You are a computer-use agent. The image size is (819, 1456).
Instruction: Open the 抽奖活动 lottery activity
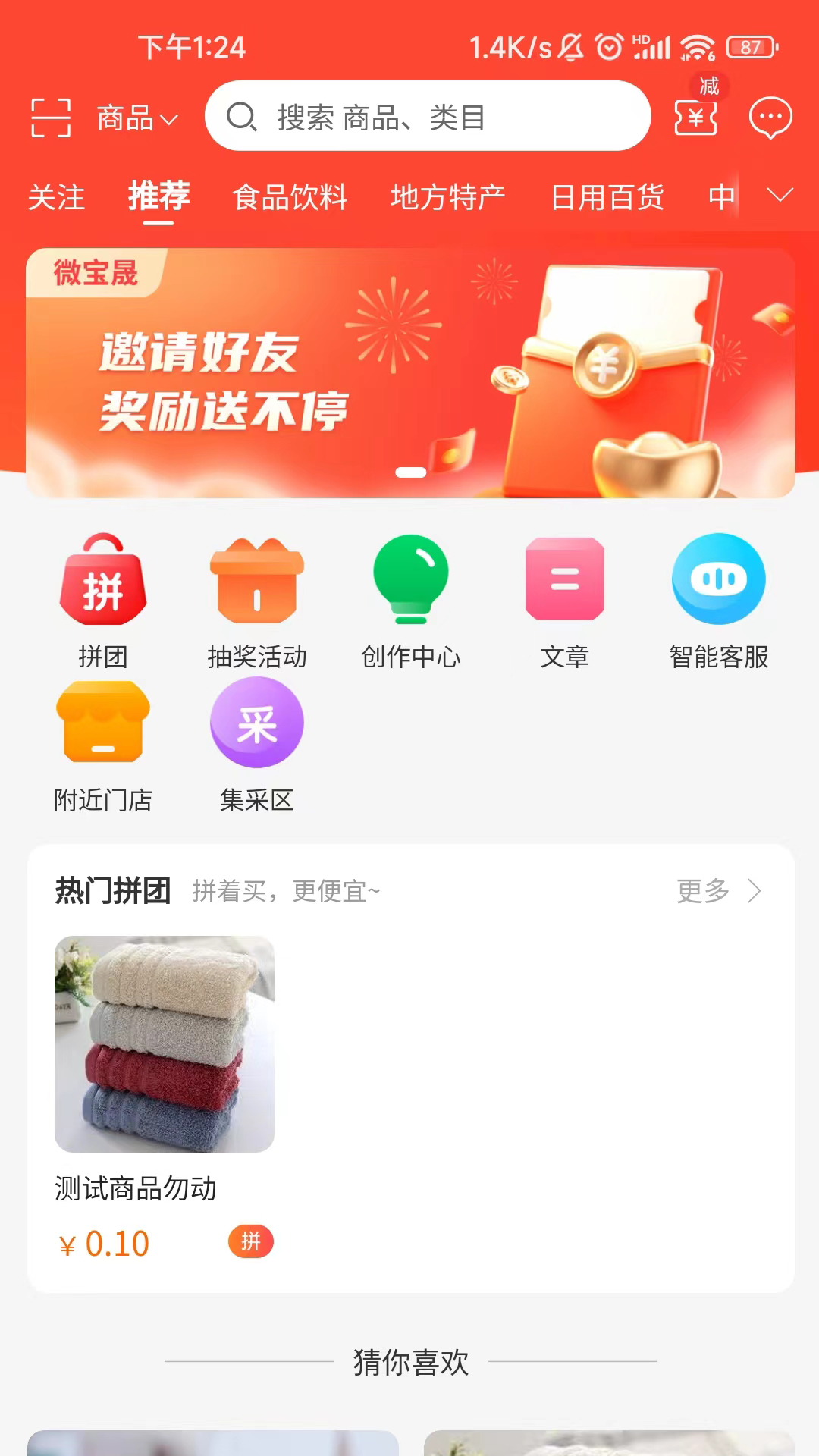[x=257, y=599]
